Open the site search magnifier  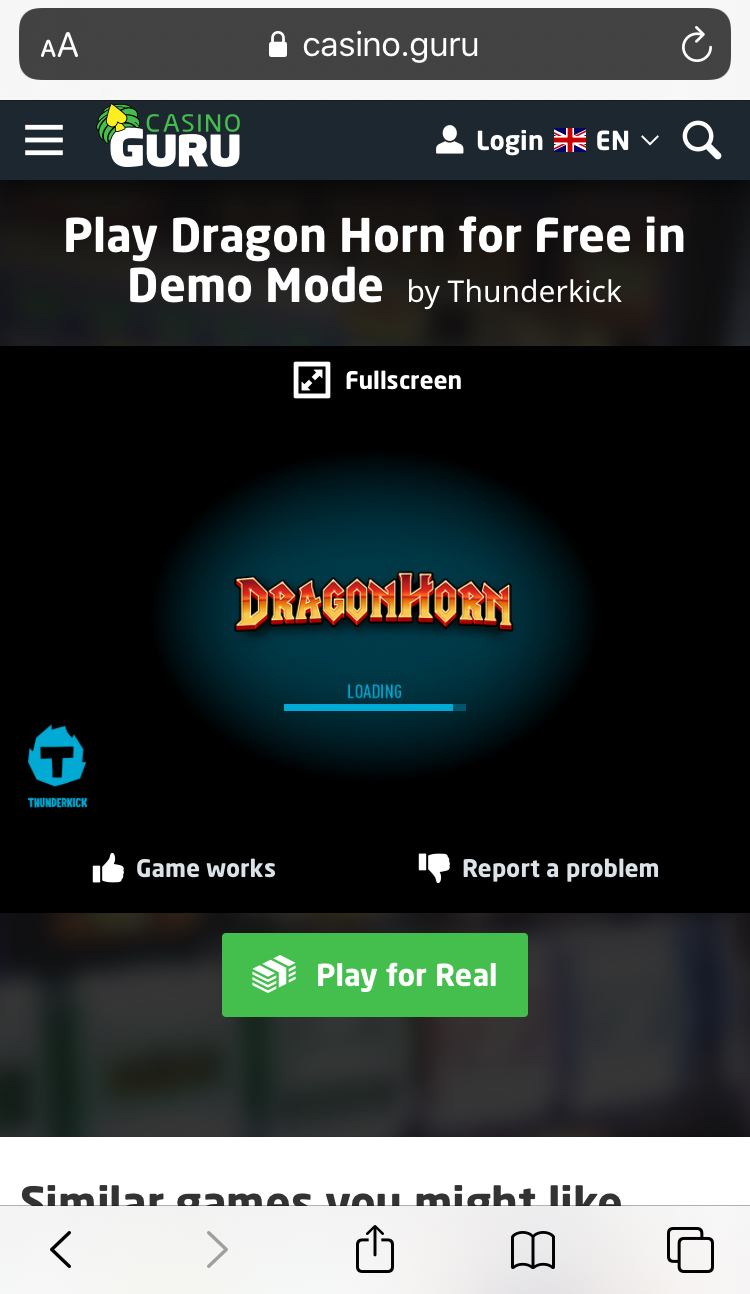coord(702,141)
